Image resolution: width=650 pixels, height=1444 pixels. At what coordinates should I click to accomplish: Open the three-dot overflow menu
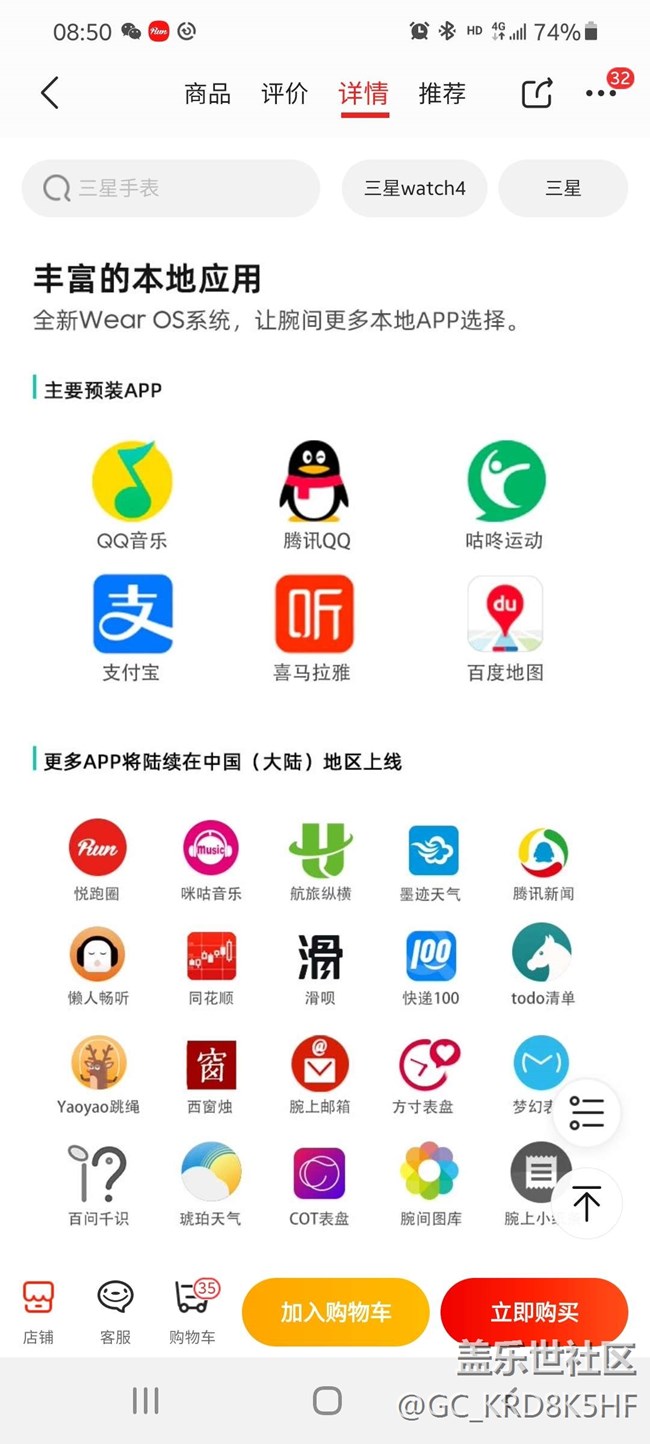point(601,93)
